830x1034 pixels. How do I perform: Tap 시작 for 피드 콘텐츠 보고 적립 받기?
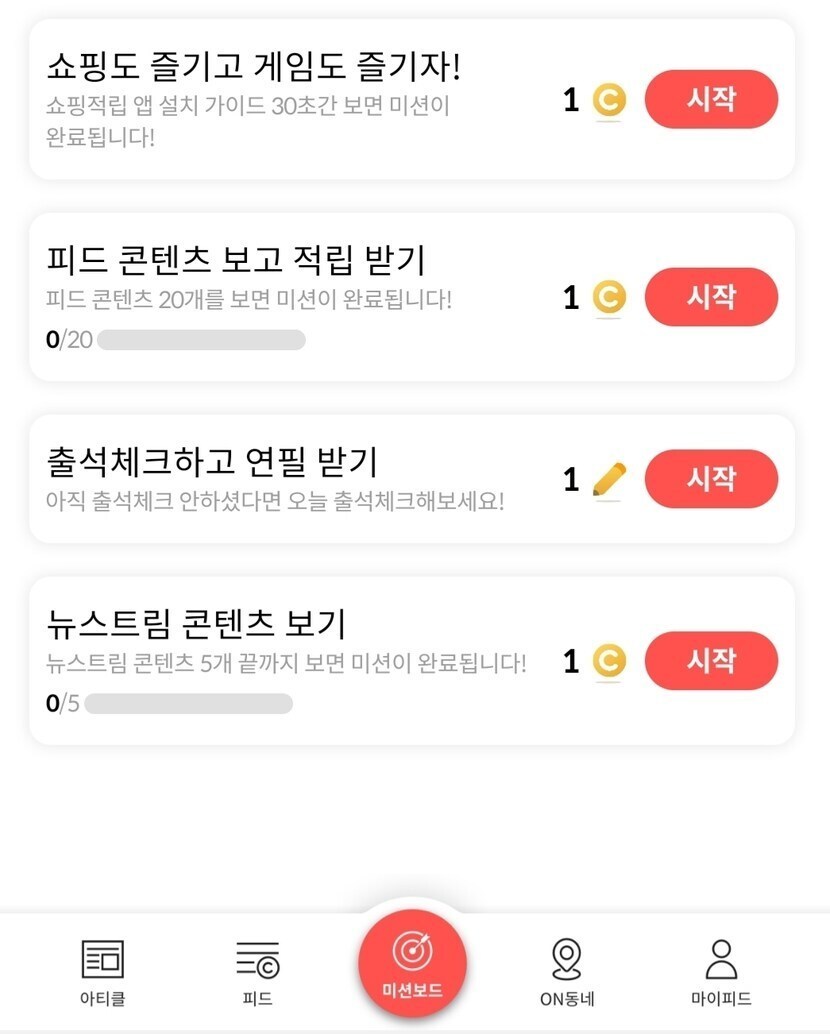(x=711, y=297)
